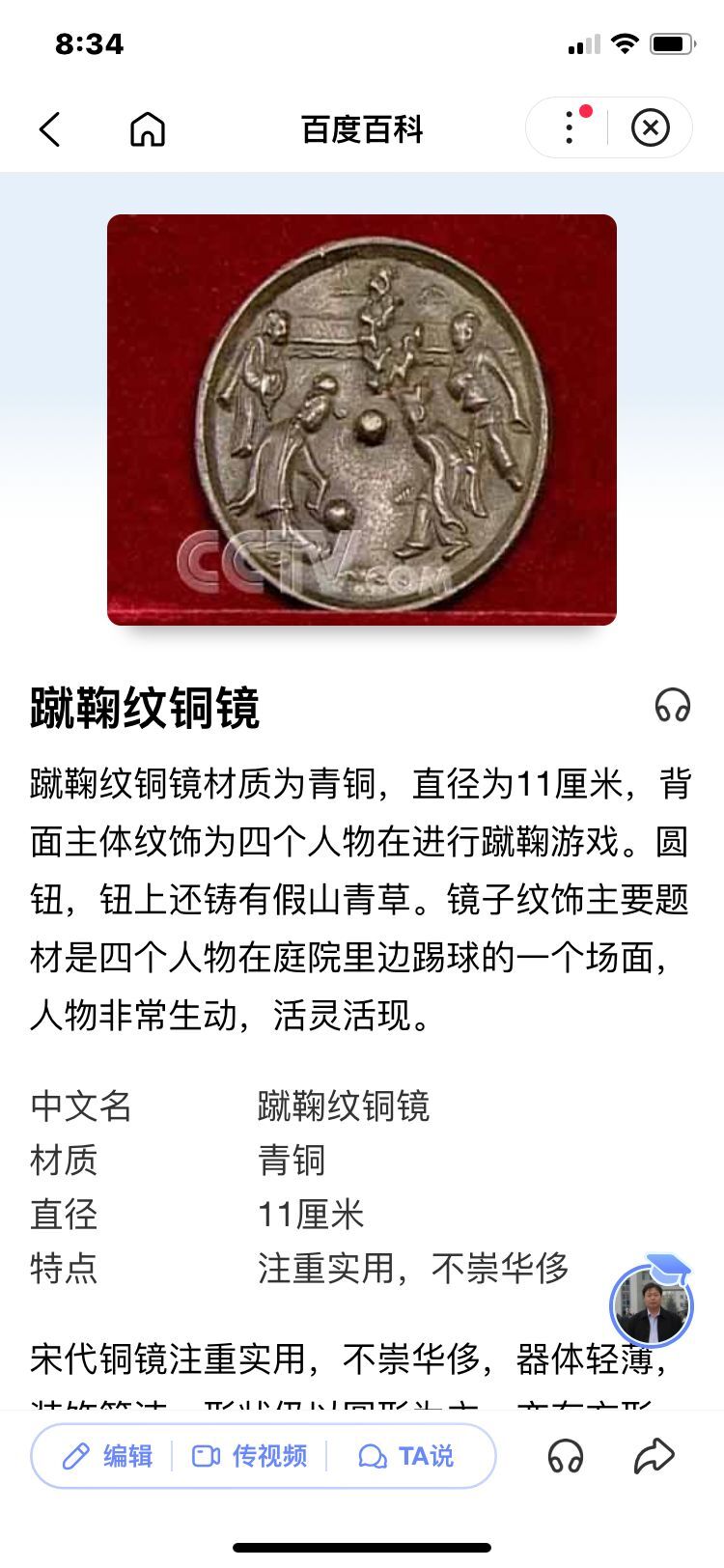Open the three-dot more options menu

[x=570, y=127]
